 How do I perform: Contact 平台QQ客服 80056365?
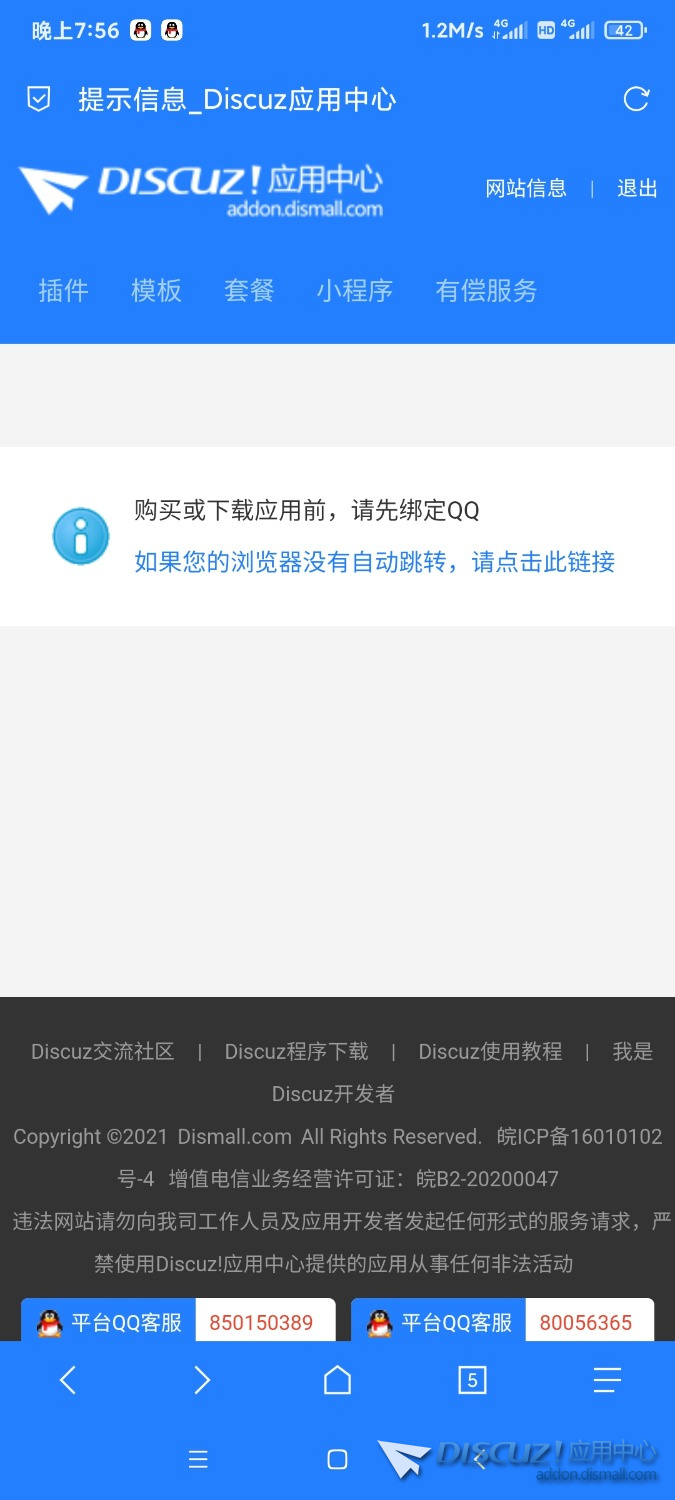(502, 1322)
